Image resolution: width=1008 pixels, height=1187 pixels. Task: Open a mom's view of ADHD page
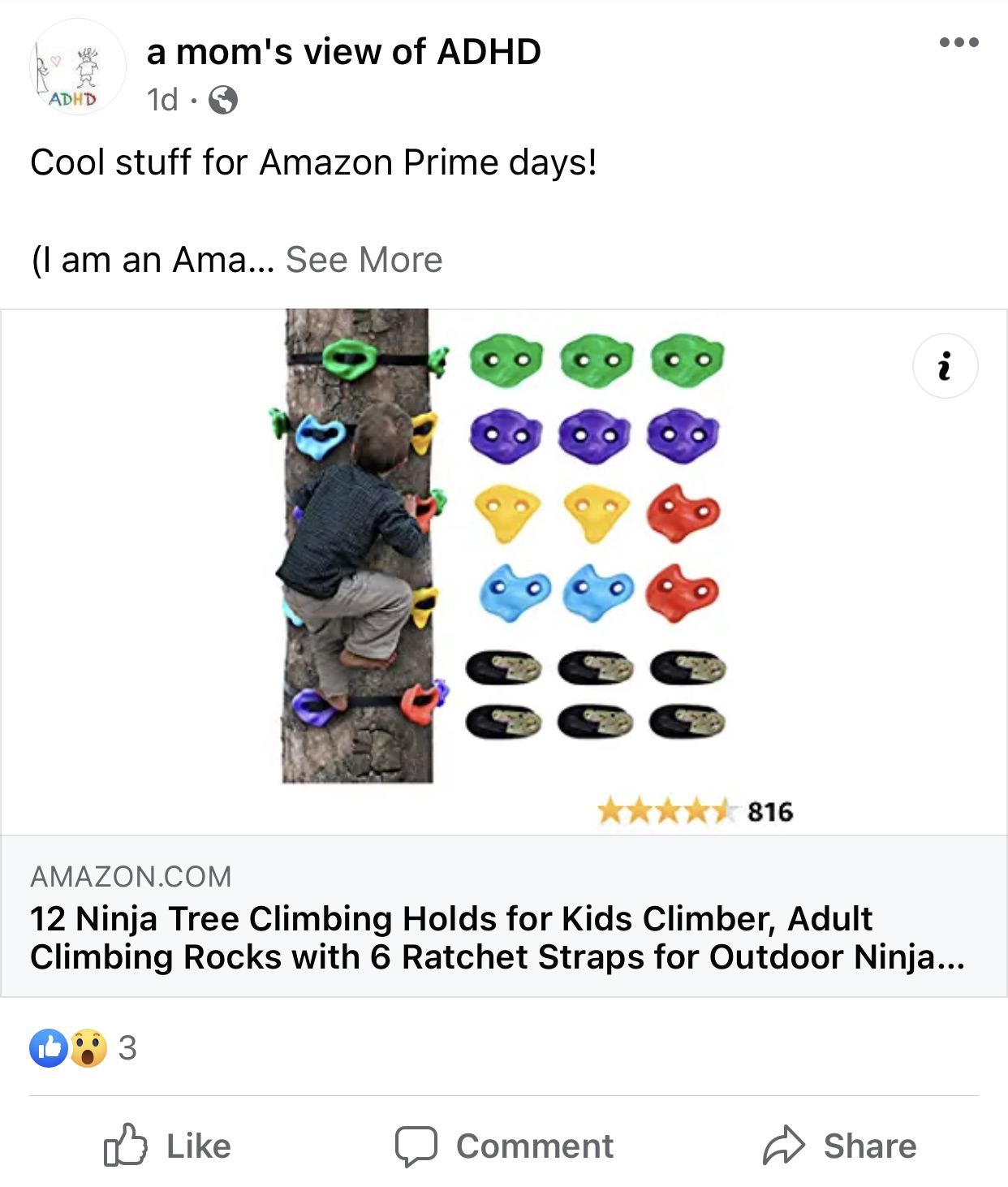coord(343,52)
